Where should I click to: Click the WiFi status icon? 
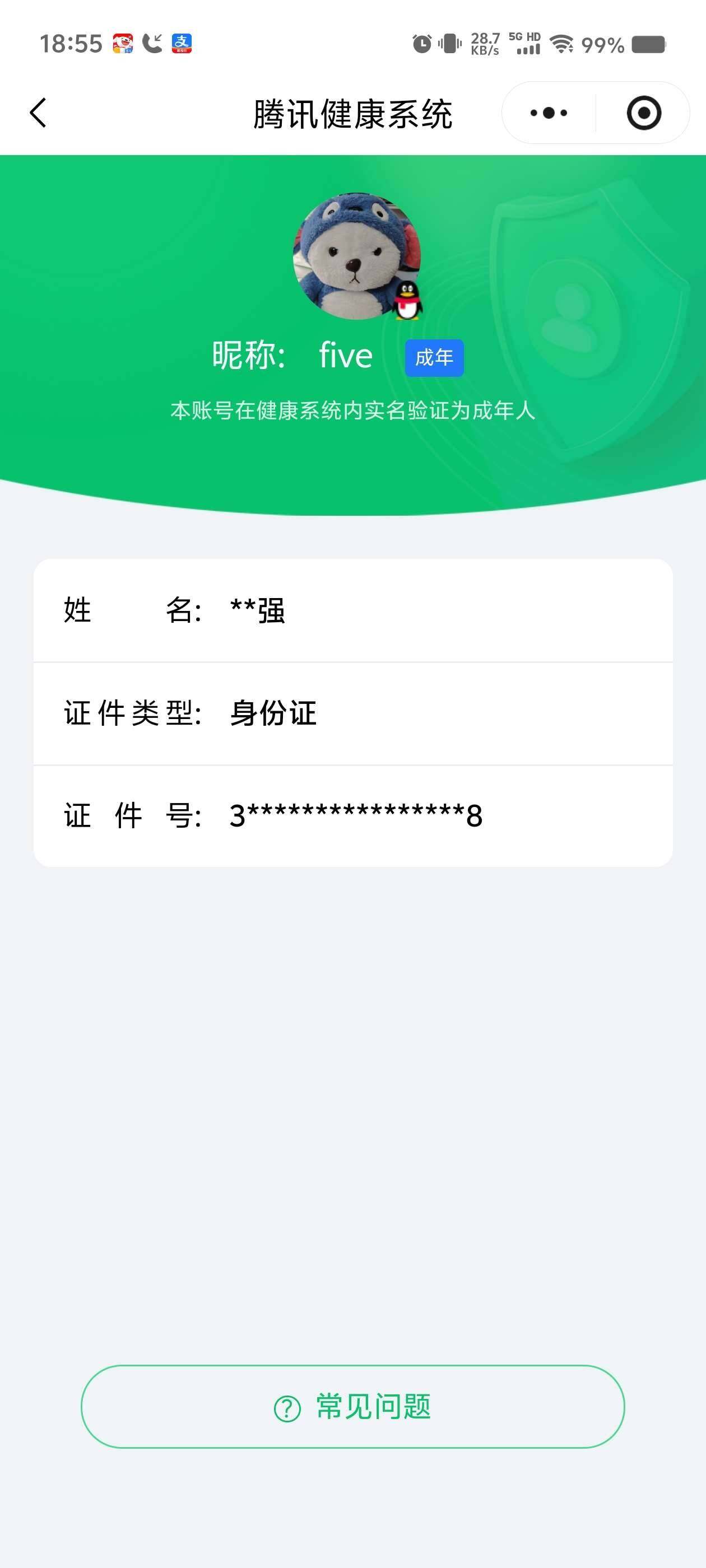560,43
